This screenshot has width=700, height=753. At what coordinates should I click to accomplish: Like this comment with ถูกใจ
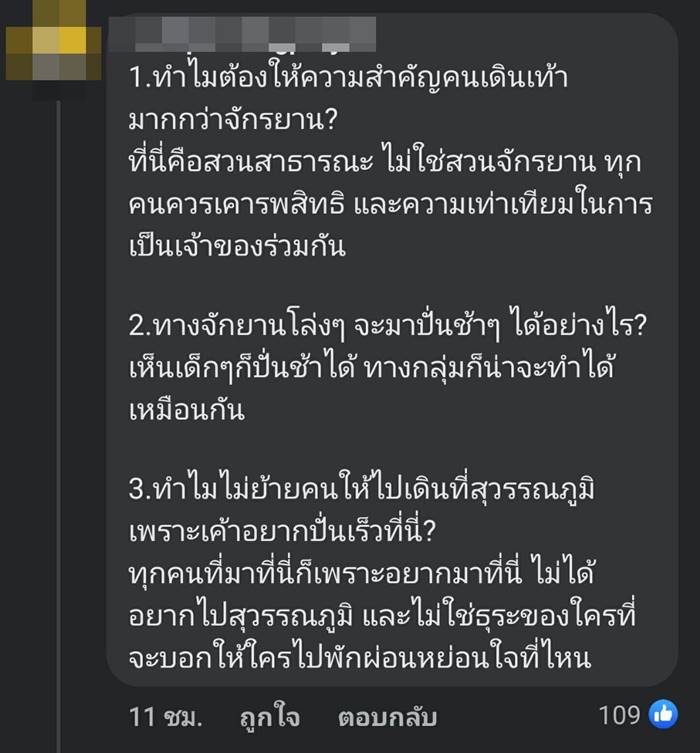pos(268,715)
